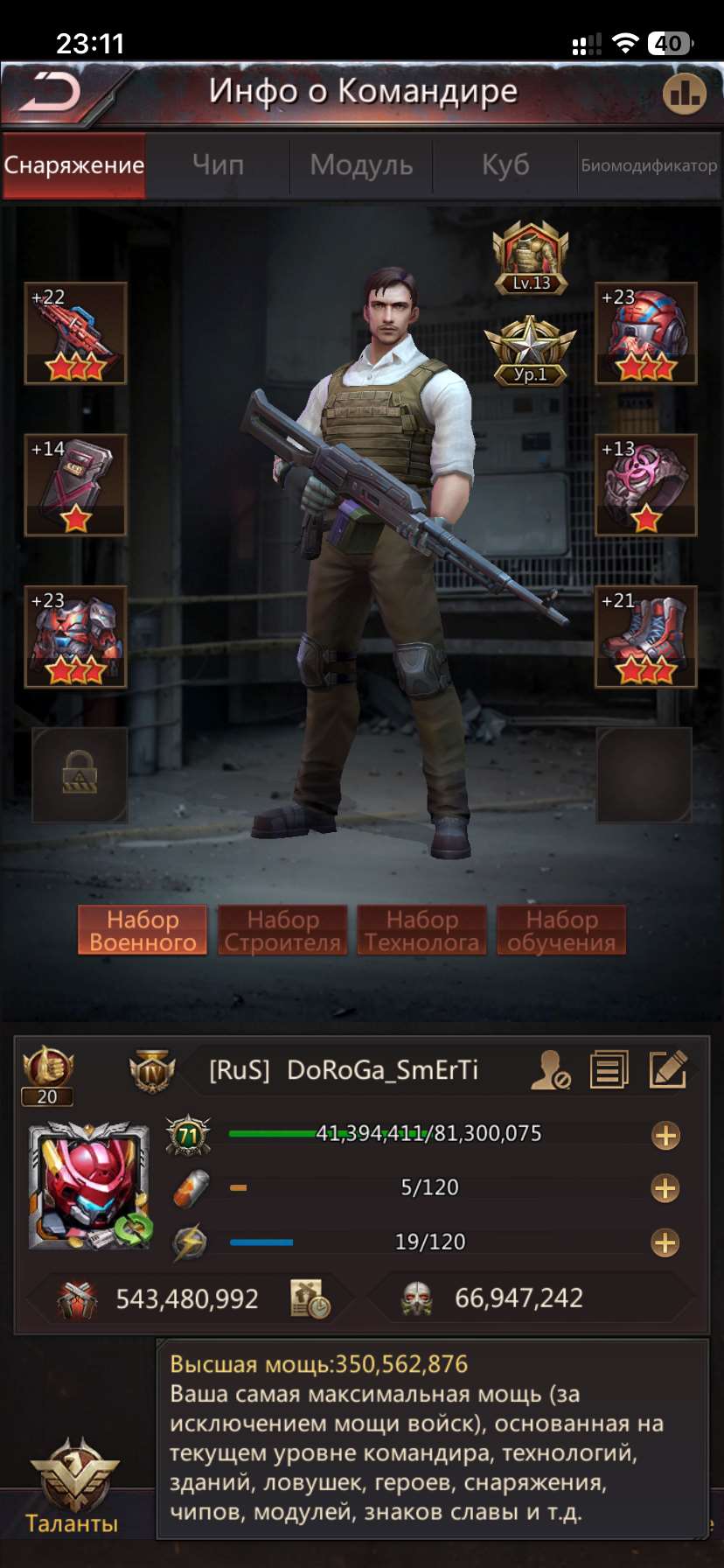Edit the commander name
Viewport: 724px width, 1568px height.
(668, 1069)
